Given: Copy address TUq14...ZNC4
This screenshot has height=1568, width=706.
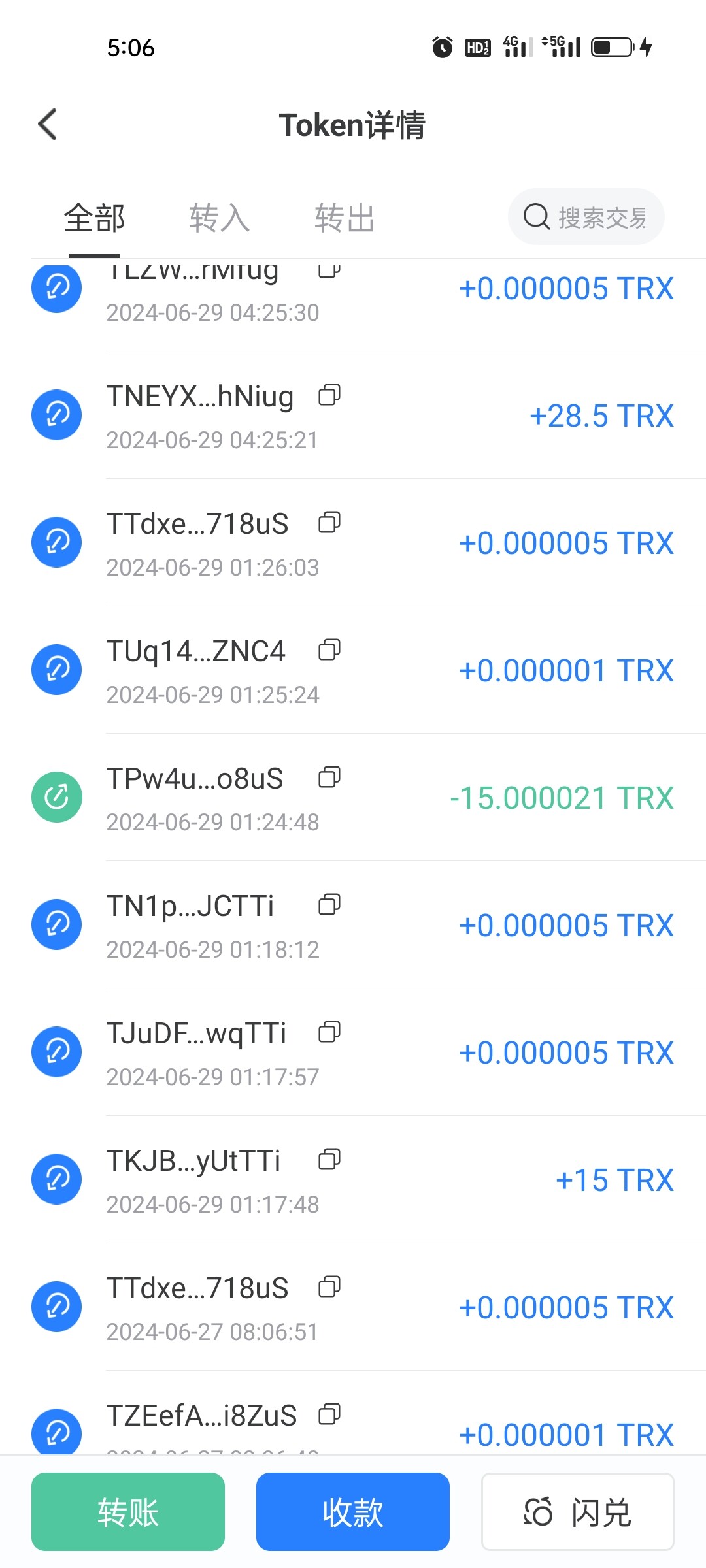Looking at the screenshot, I should [329, 650].
